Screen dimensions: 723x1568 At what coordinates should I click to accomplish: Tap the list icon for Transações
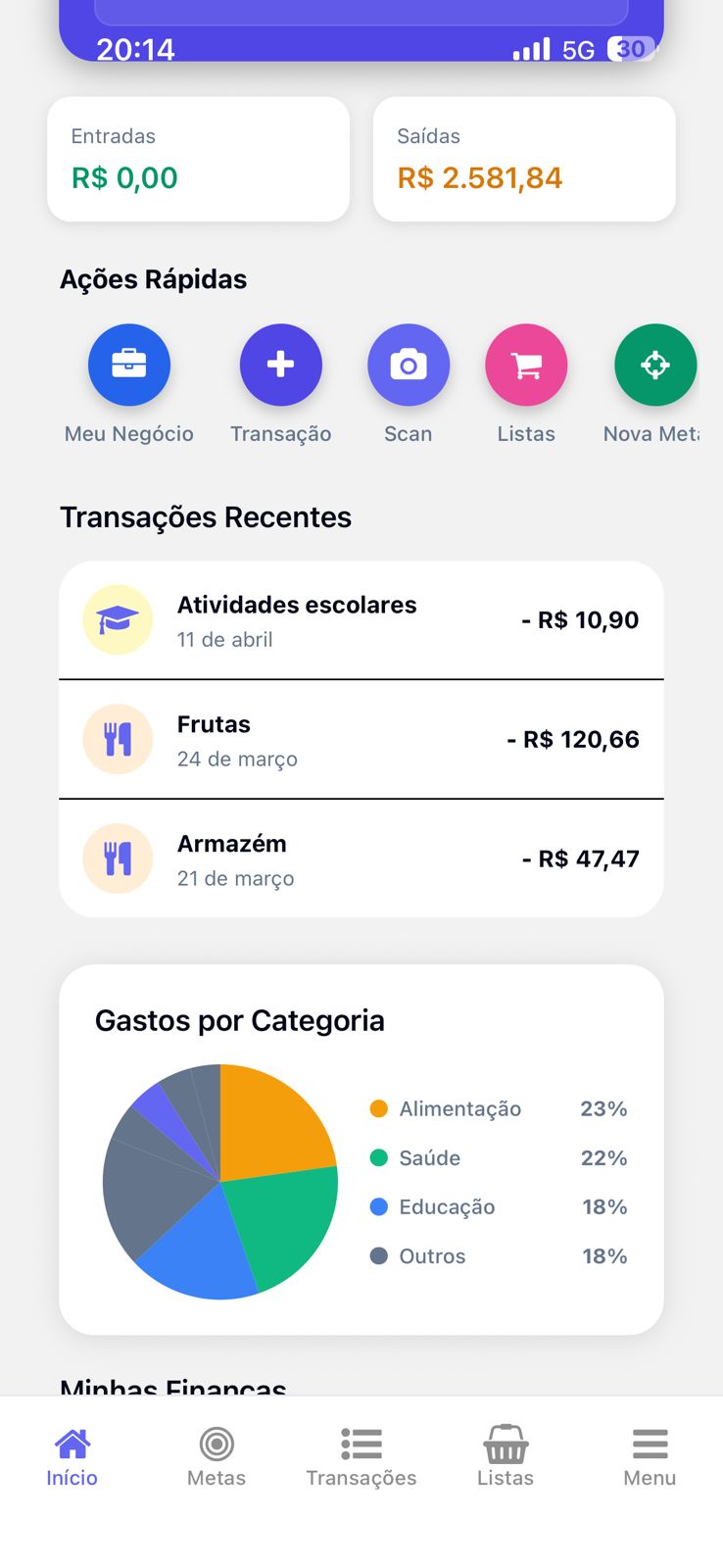pyautogui.click(x=361, y=1443)
